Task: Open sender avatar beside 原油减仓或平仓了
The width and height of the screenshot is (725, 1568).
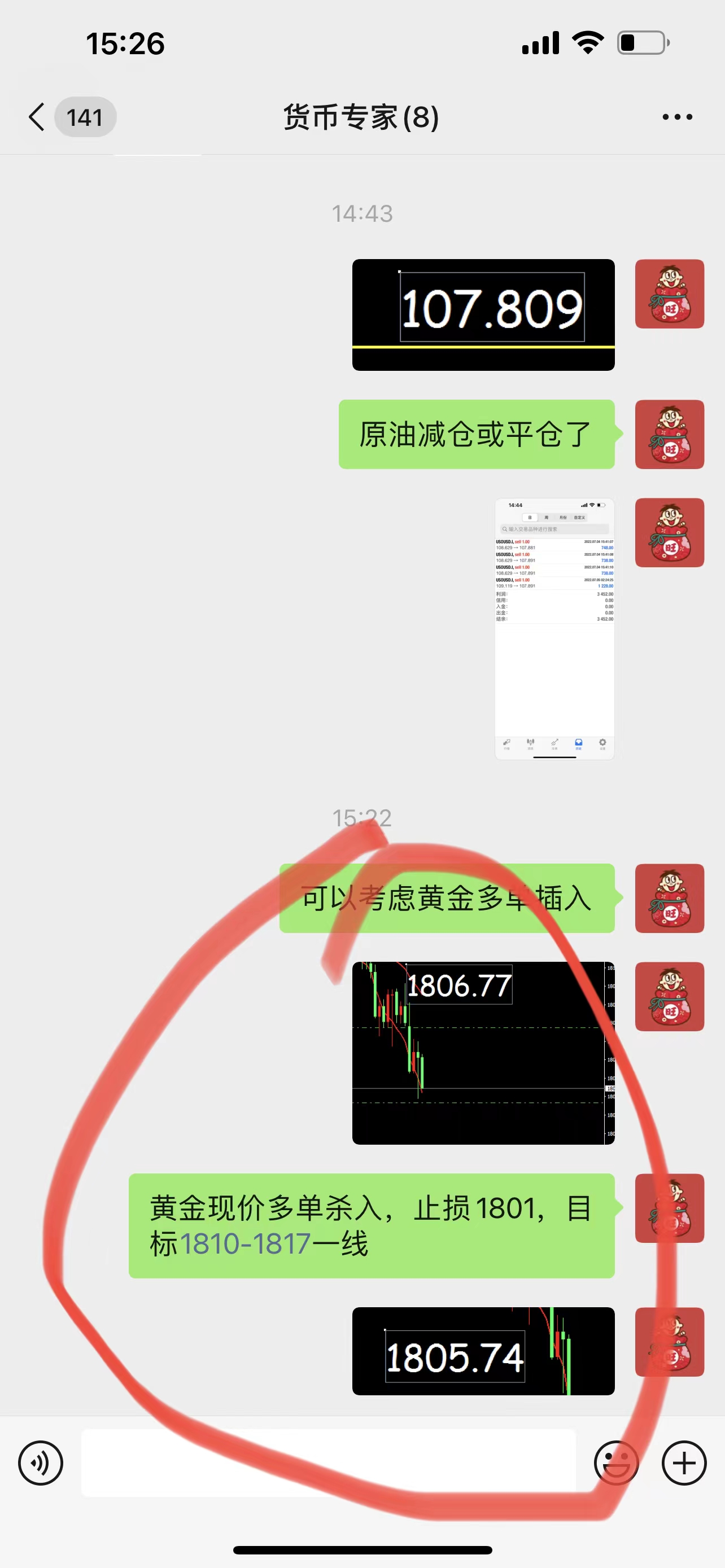Action: click(669, 434)
